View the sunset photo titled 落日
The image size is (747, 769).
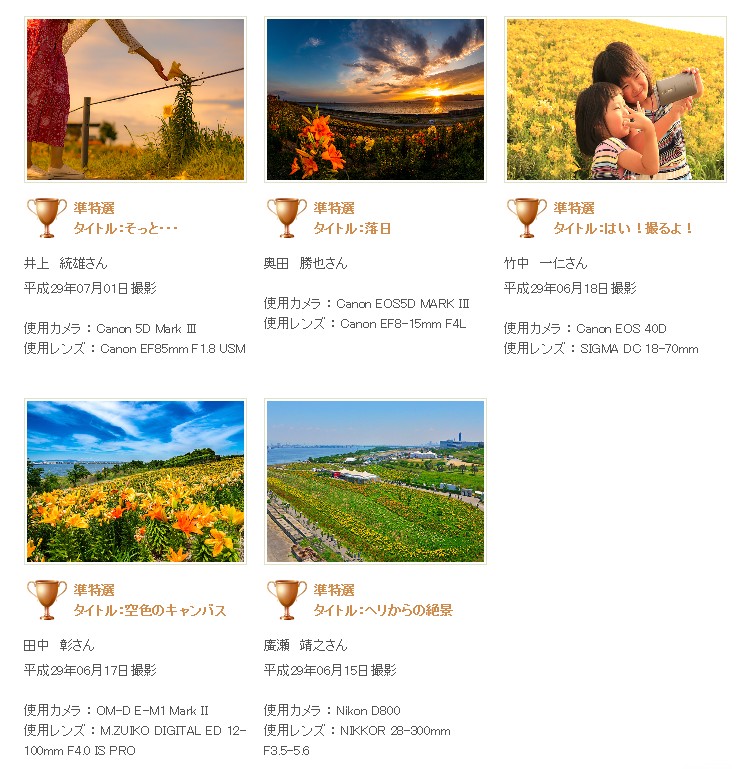375,99
